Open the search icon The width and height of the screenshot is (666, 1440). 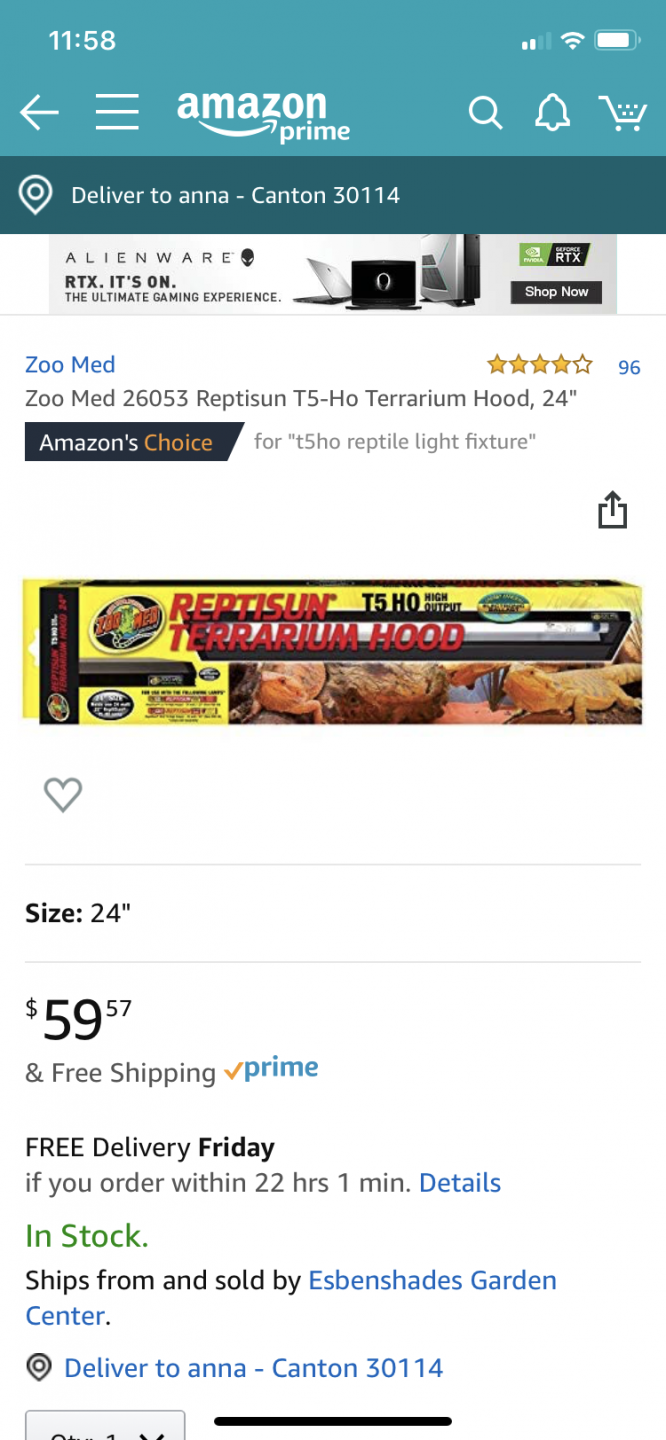[x=486, y=113]
